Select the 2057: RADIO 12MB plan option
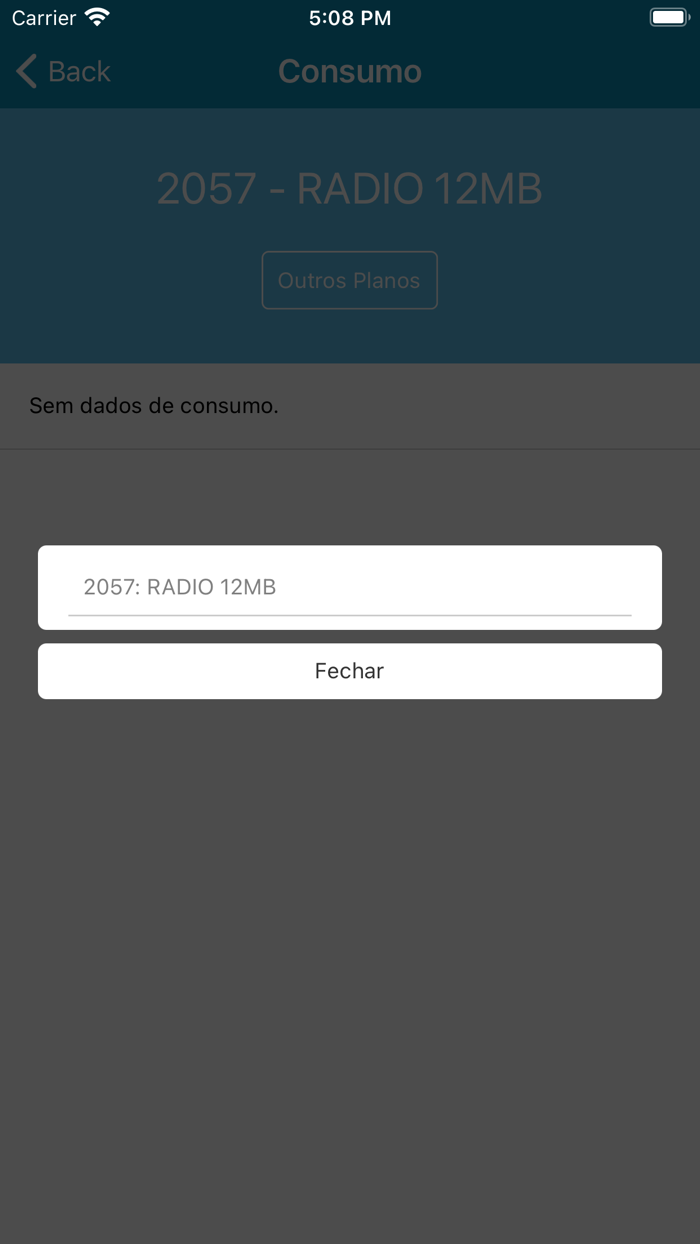The height and width of the screenshot is (1244, 700). coord(350,587)
